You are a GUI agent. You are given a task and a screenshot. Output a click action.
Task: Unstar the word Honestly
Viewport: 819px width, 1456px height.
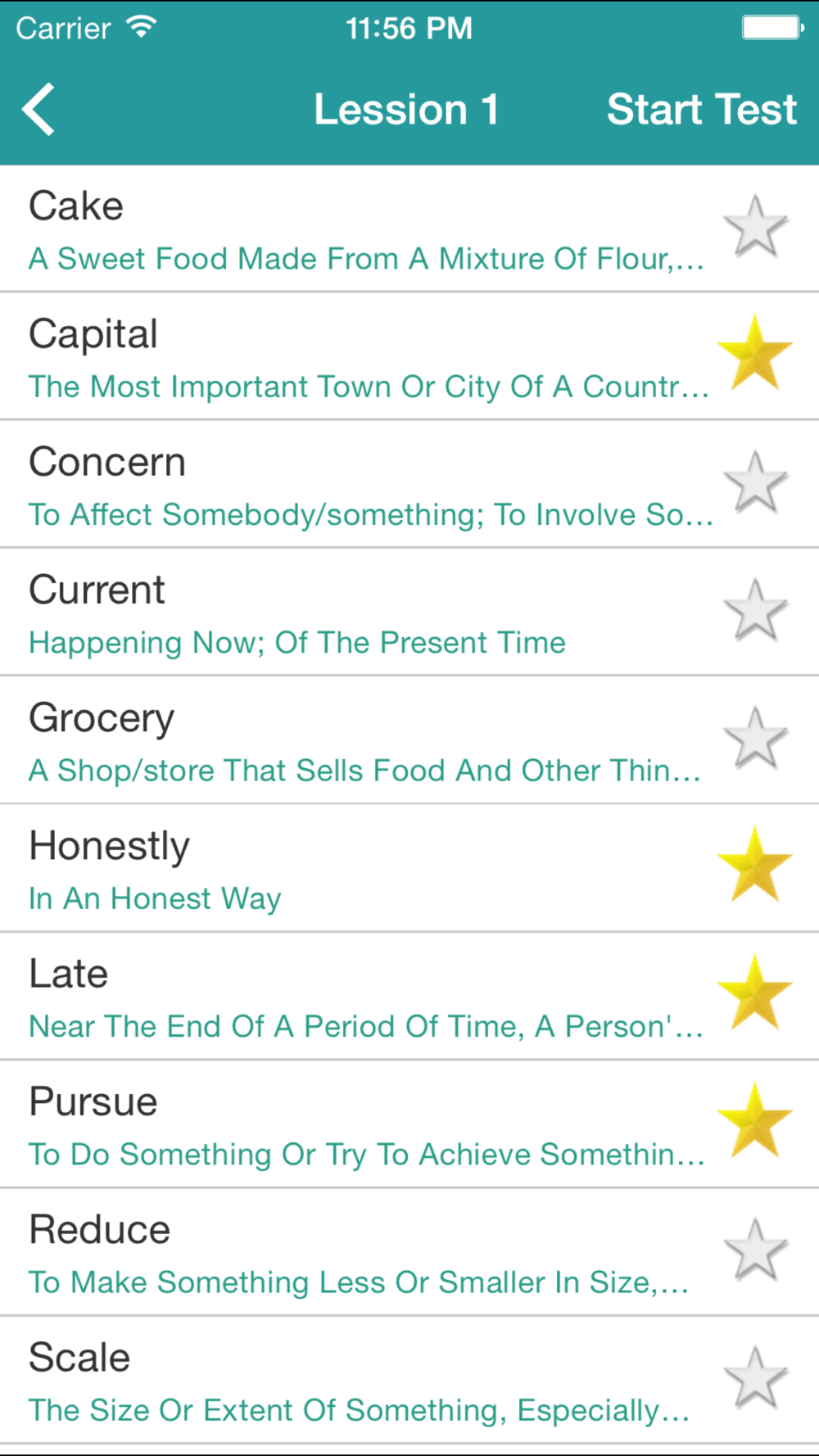(x=755, y=866)
